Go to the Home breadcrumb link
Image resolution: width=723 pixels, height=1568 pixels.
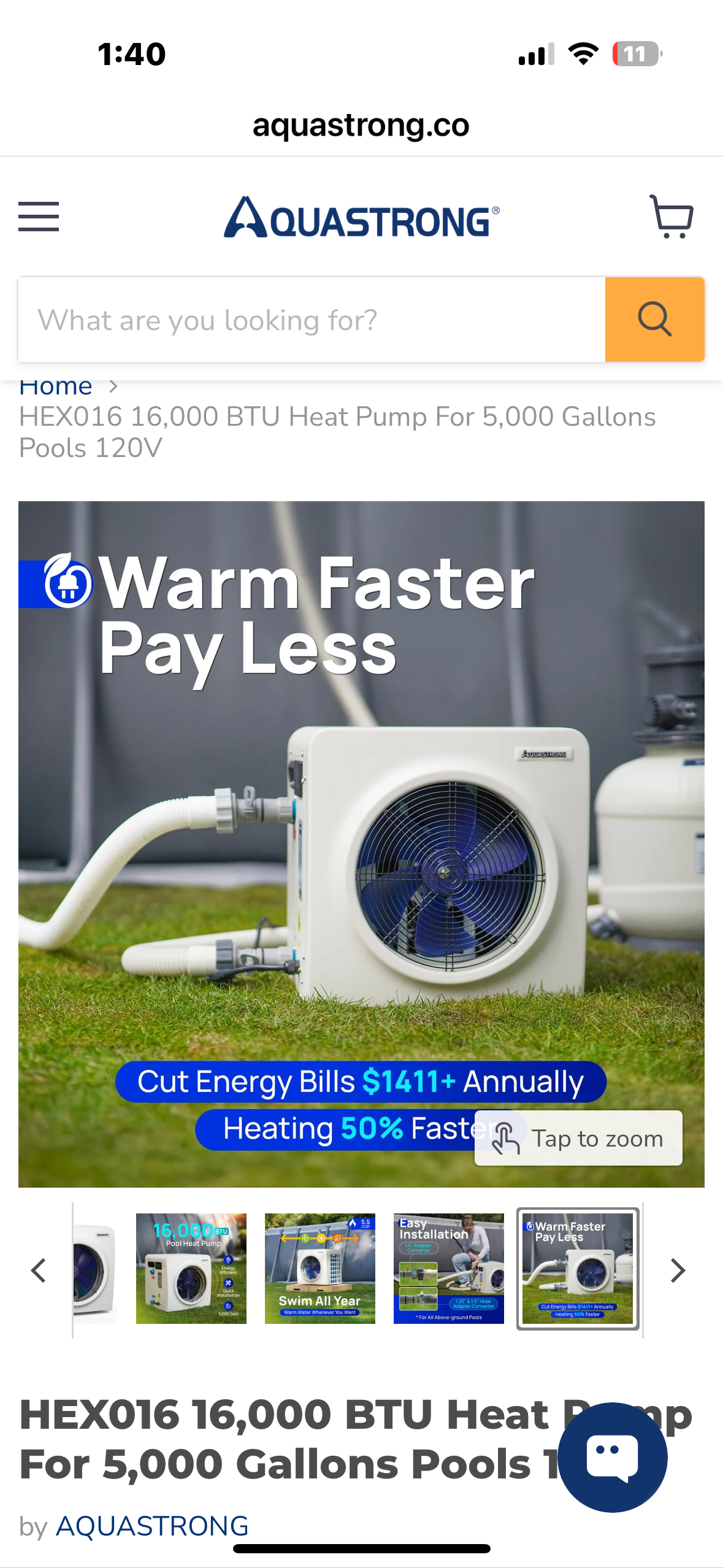tap(56, 388)
